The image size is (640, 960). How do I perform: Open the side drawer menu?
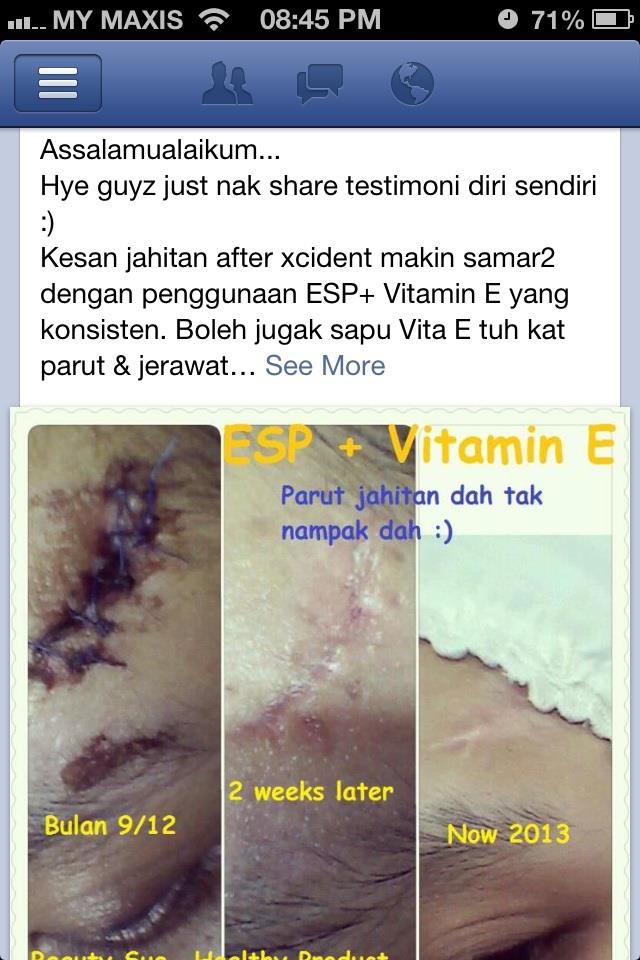(58, 84)
